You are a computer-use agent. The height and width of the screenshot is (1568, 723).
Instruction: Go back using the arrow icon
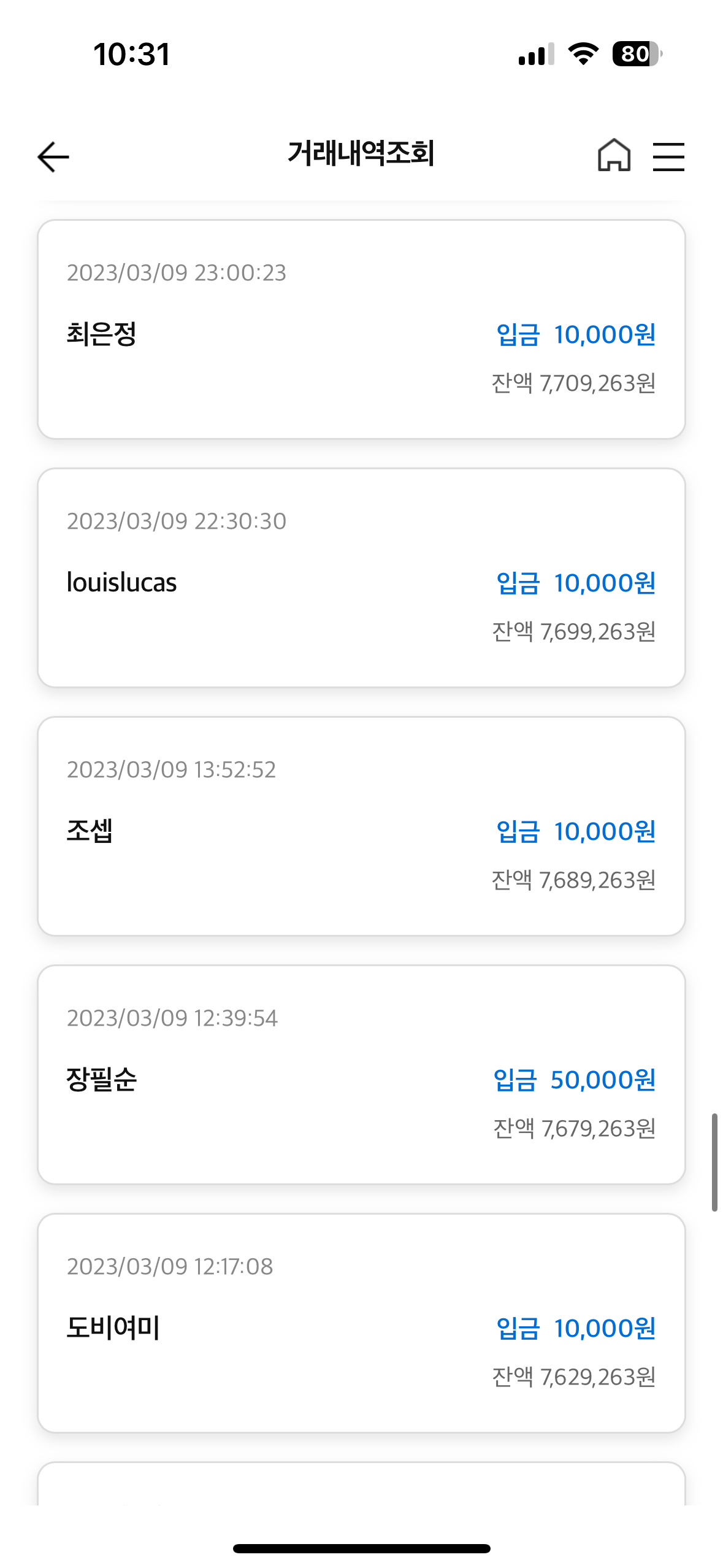(53, 156)
